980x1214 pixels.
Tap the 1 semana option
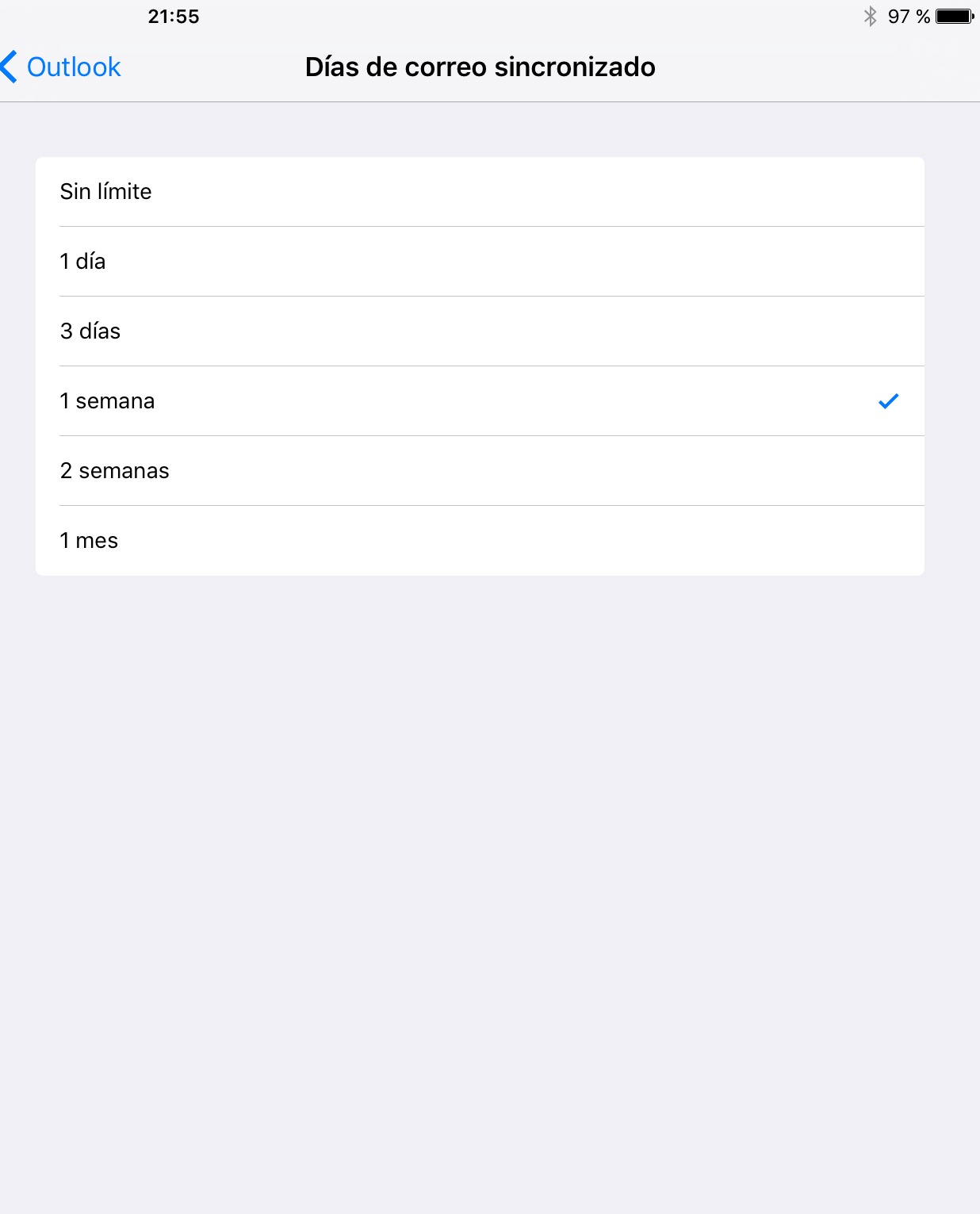480,401
